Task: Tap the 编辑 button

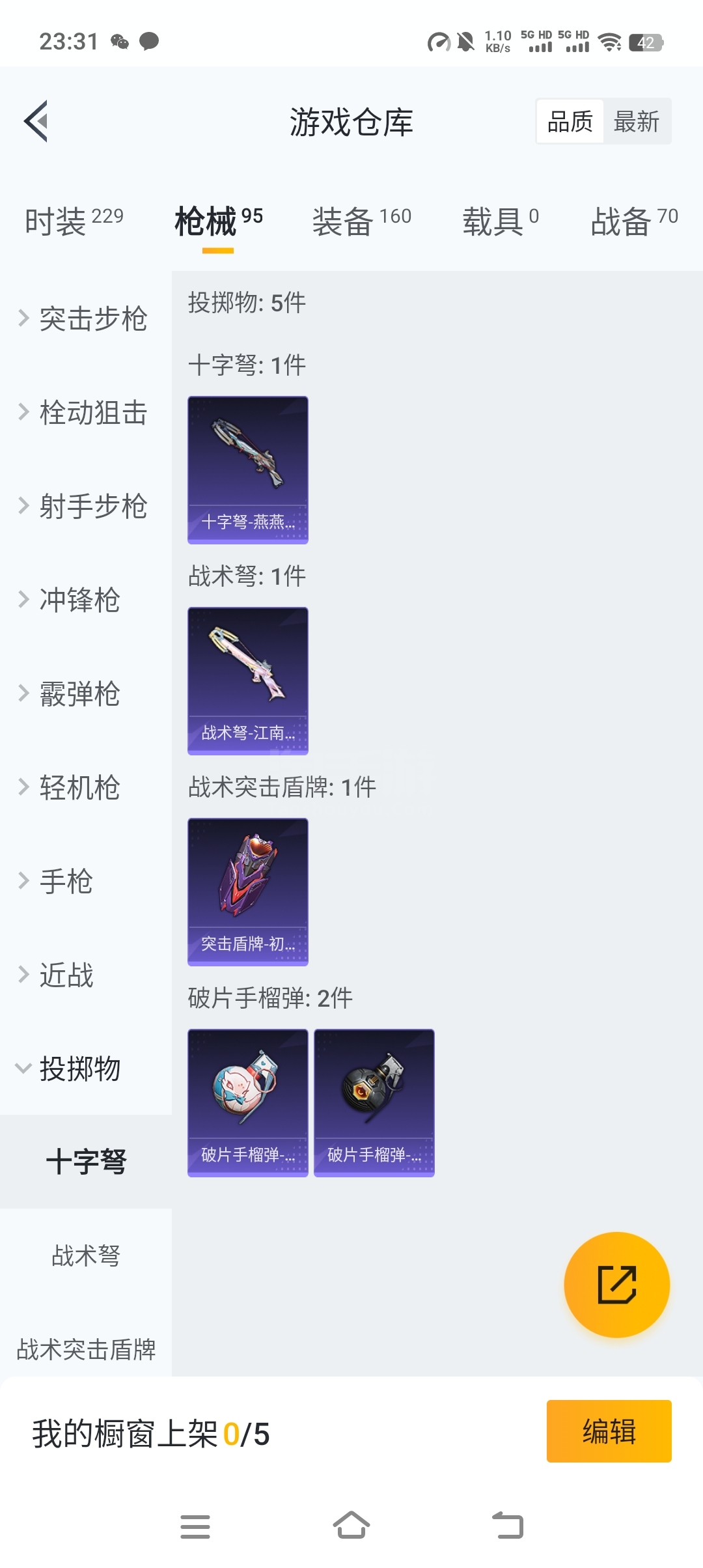Action: click(609, 1431)
